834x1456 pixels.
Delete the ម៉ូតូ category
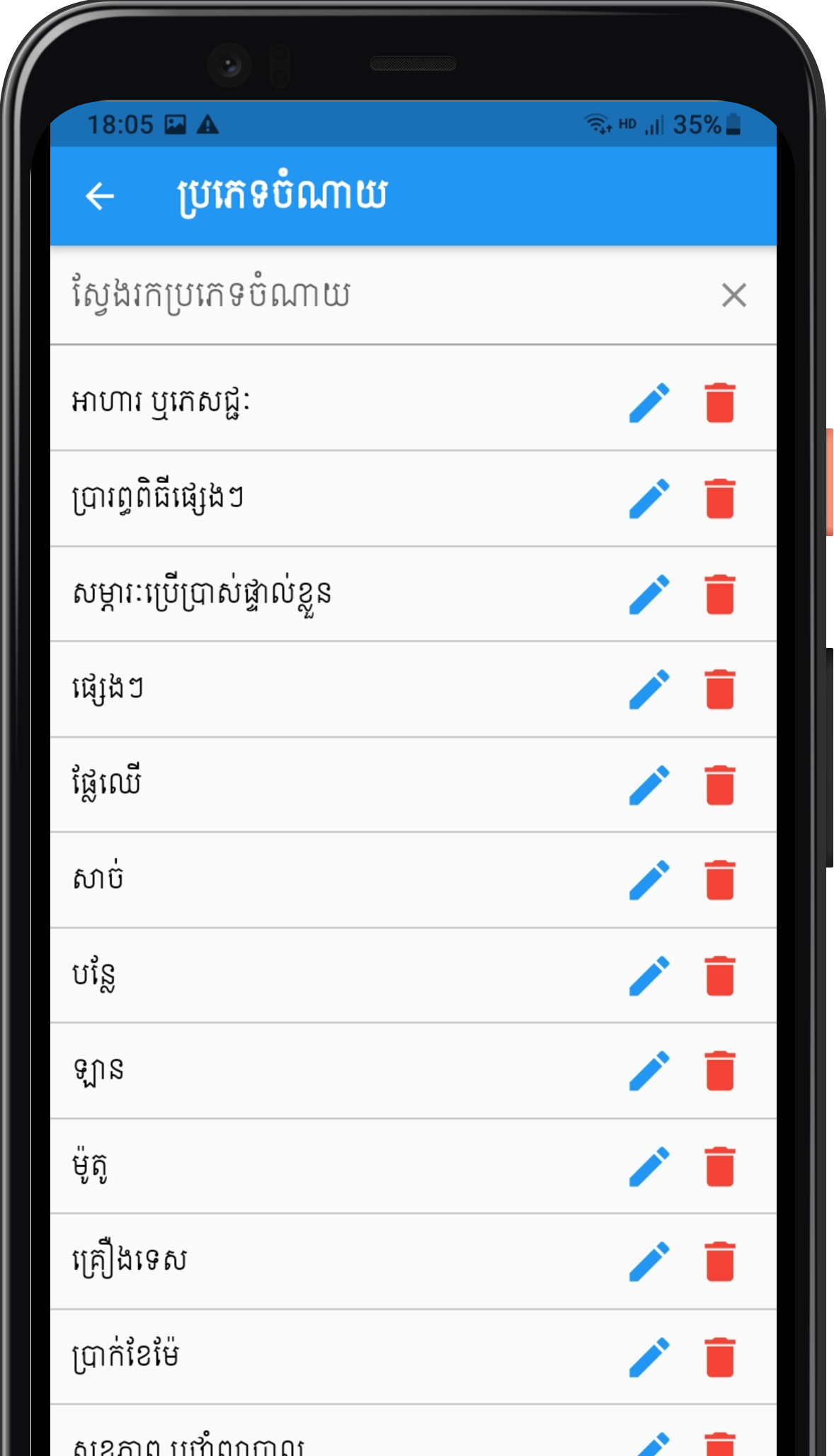tap(720, 1166)
